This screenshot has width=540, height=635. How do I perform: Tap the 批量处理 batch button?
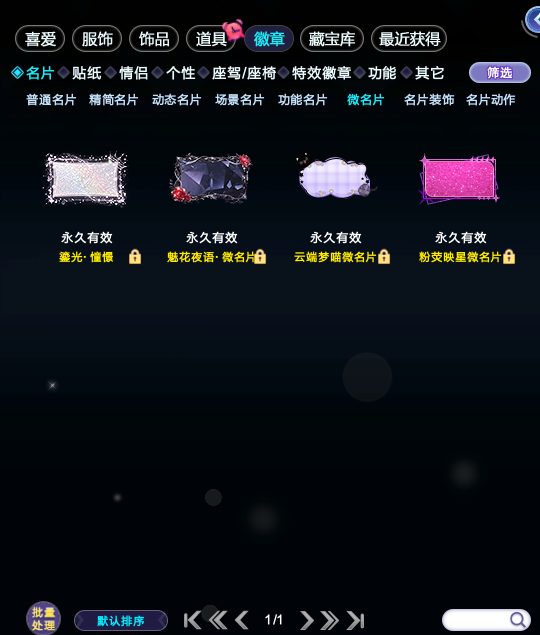(43, 618)
